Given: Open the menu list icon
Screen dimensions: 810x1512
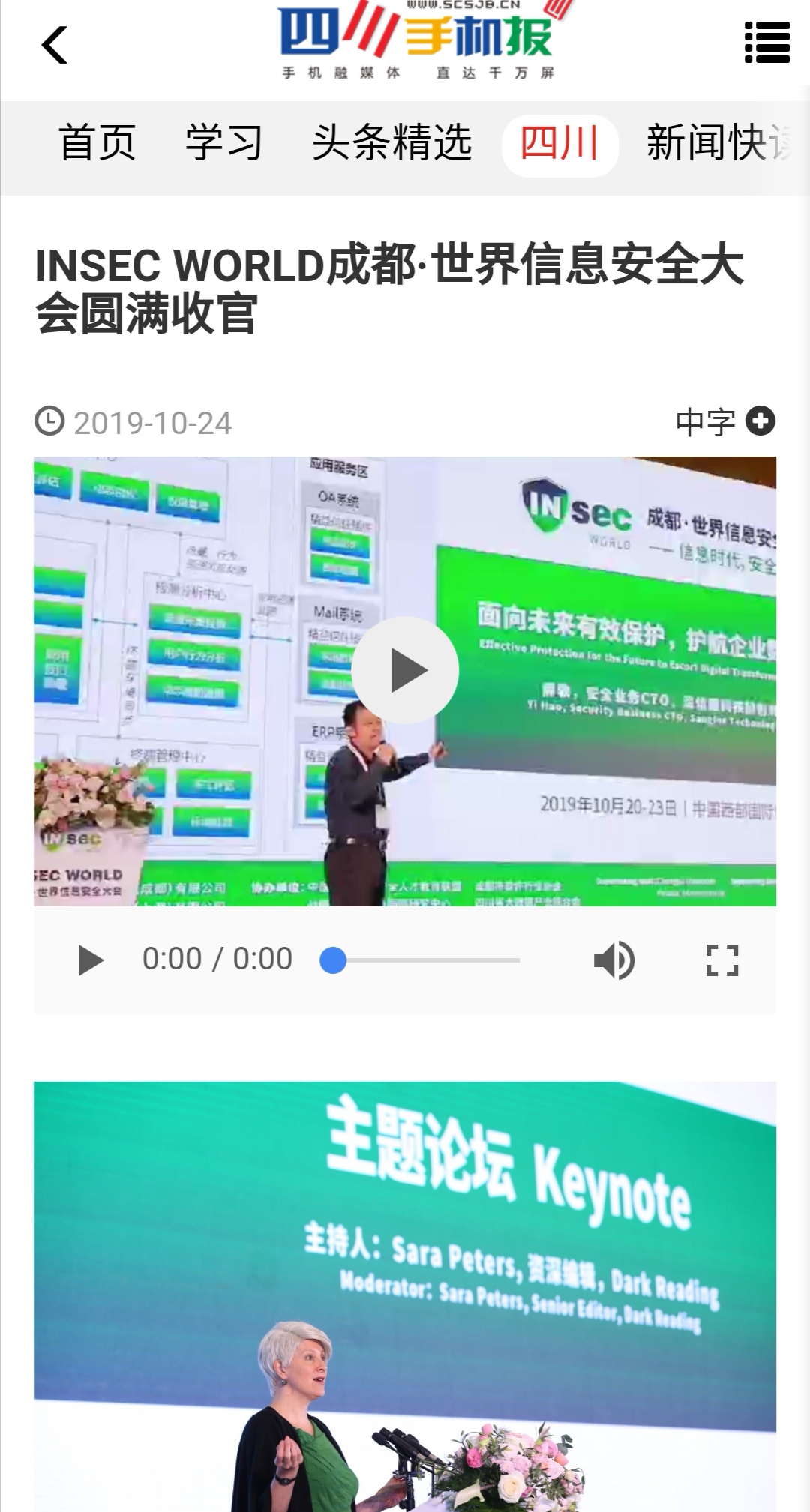Looking at the screenshot, I should 766,43.
